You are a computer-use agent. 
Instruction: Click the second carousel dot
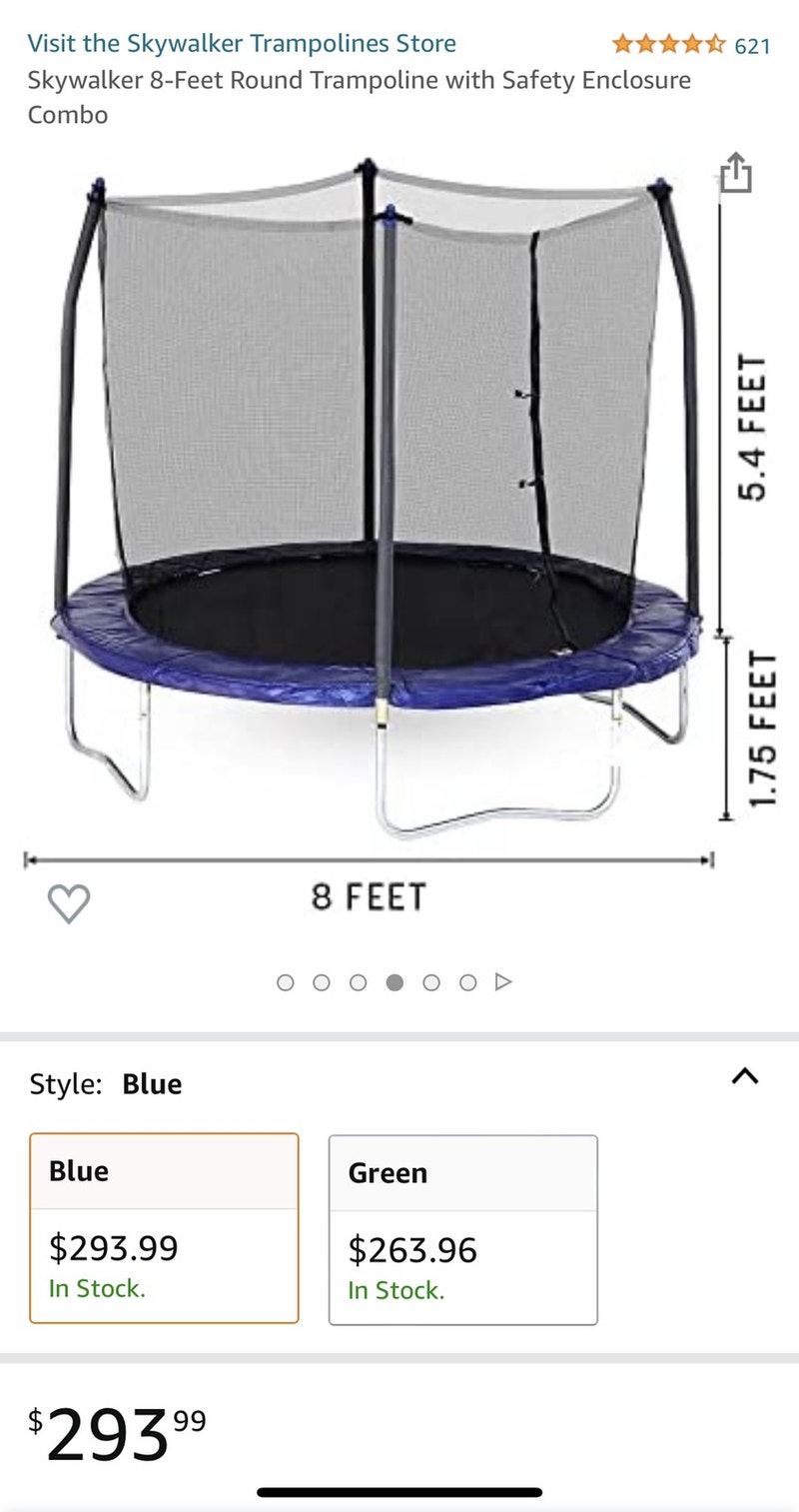pos(322,982)
